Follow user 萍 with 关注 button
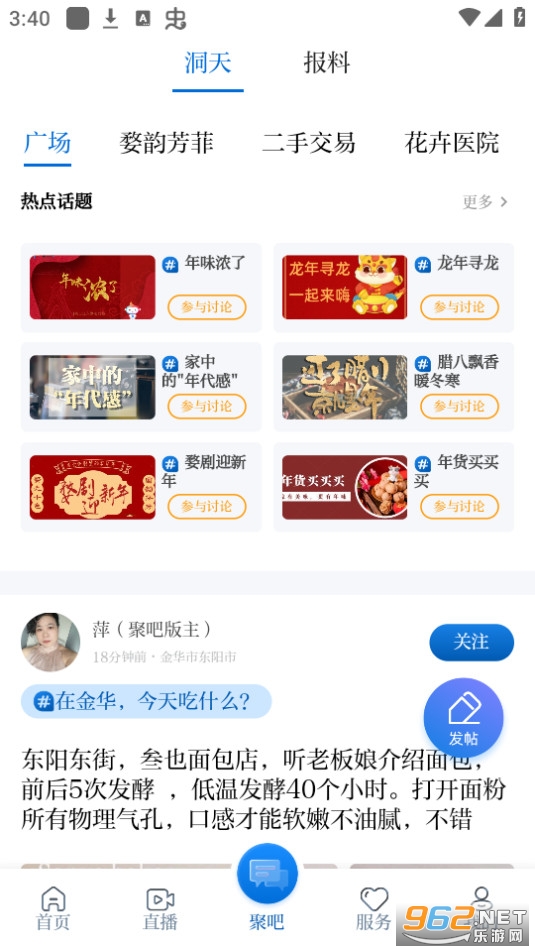 pyautogui.click(x=471, y=642)
